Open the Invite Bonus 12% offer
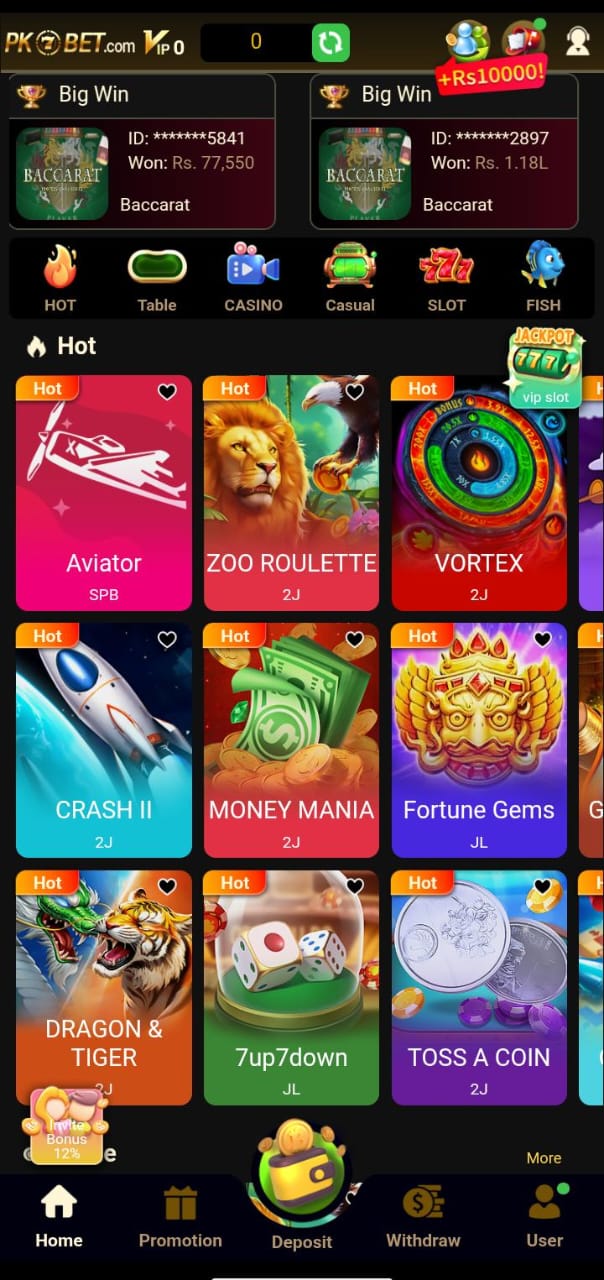The height and width of the screenshot is (1280, 604). pyautogui.click(x=67, y=1126)
